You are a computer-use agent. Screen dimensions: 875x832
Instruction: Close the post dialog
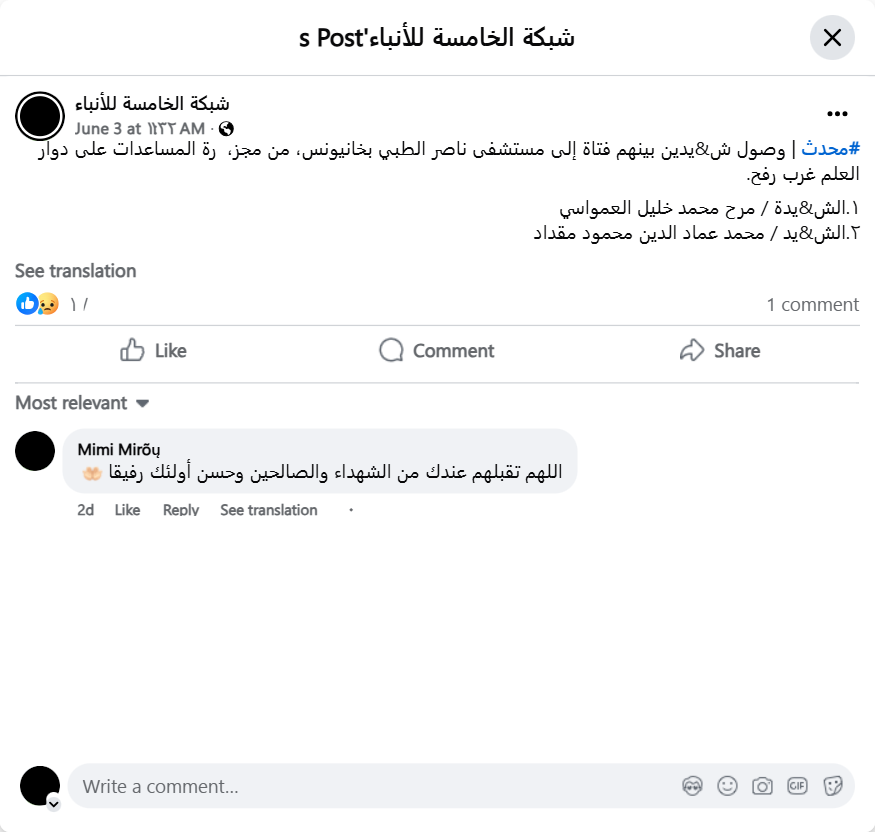coord(832,38)
